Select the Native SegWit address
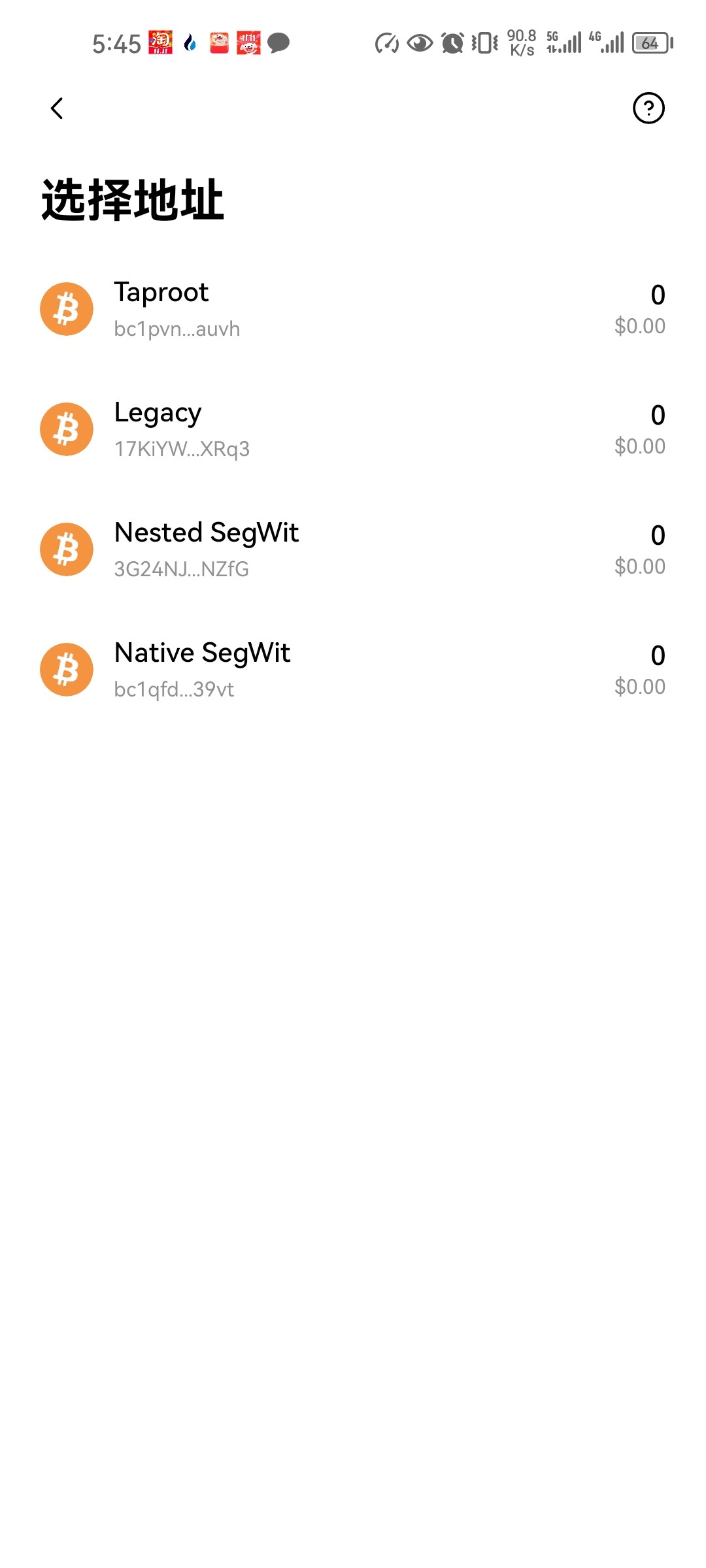This screenshot has height=1568, width=706. point(353,670)
